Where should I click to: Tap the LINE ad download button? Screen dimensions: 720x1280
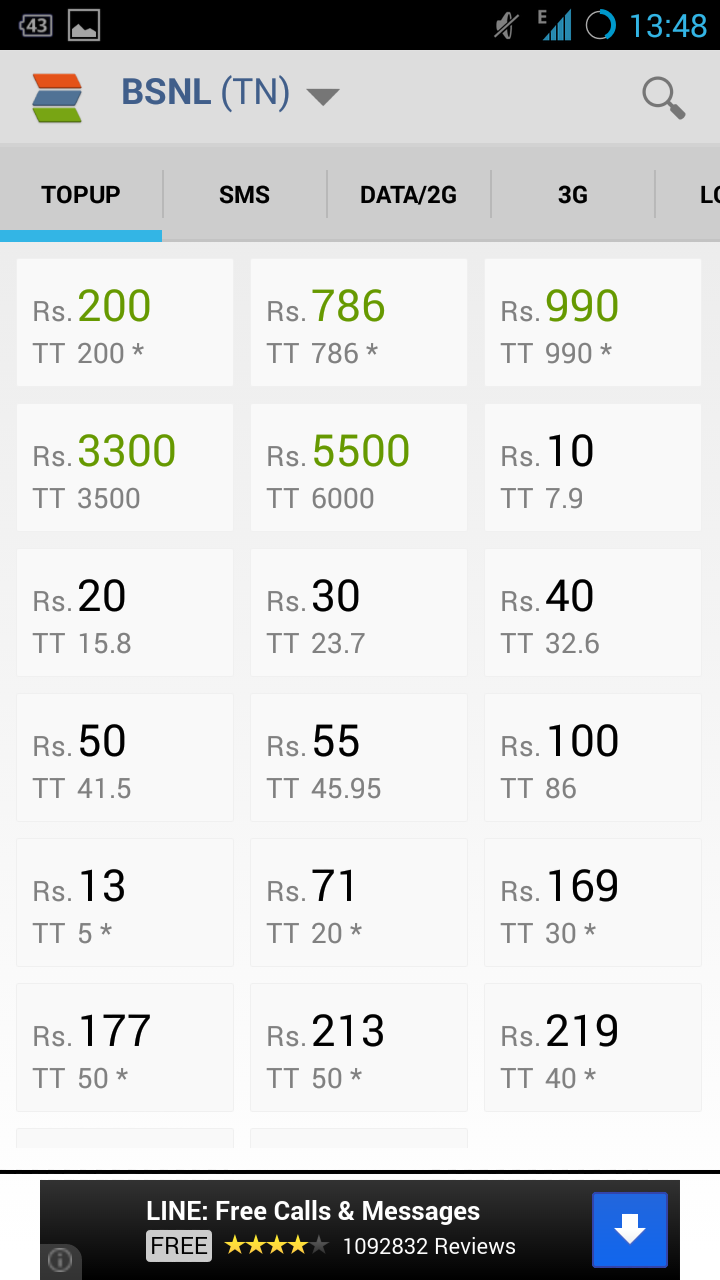[x=629, y=1230]
